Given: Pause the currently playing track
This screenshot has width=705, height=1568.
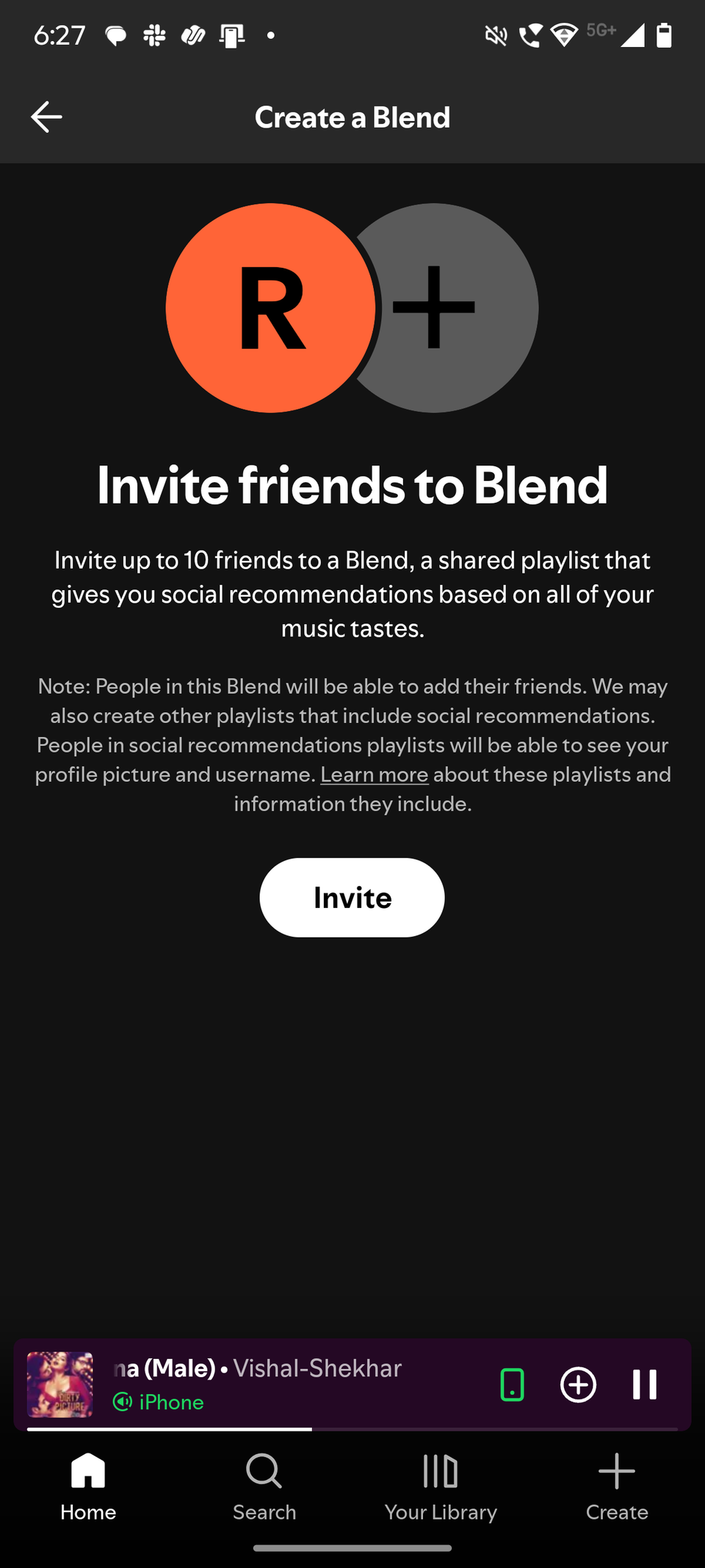Looking at the screenshot, I should (644, 1384).
